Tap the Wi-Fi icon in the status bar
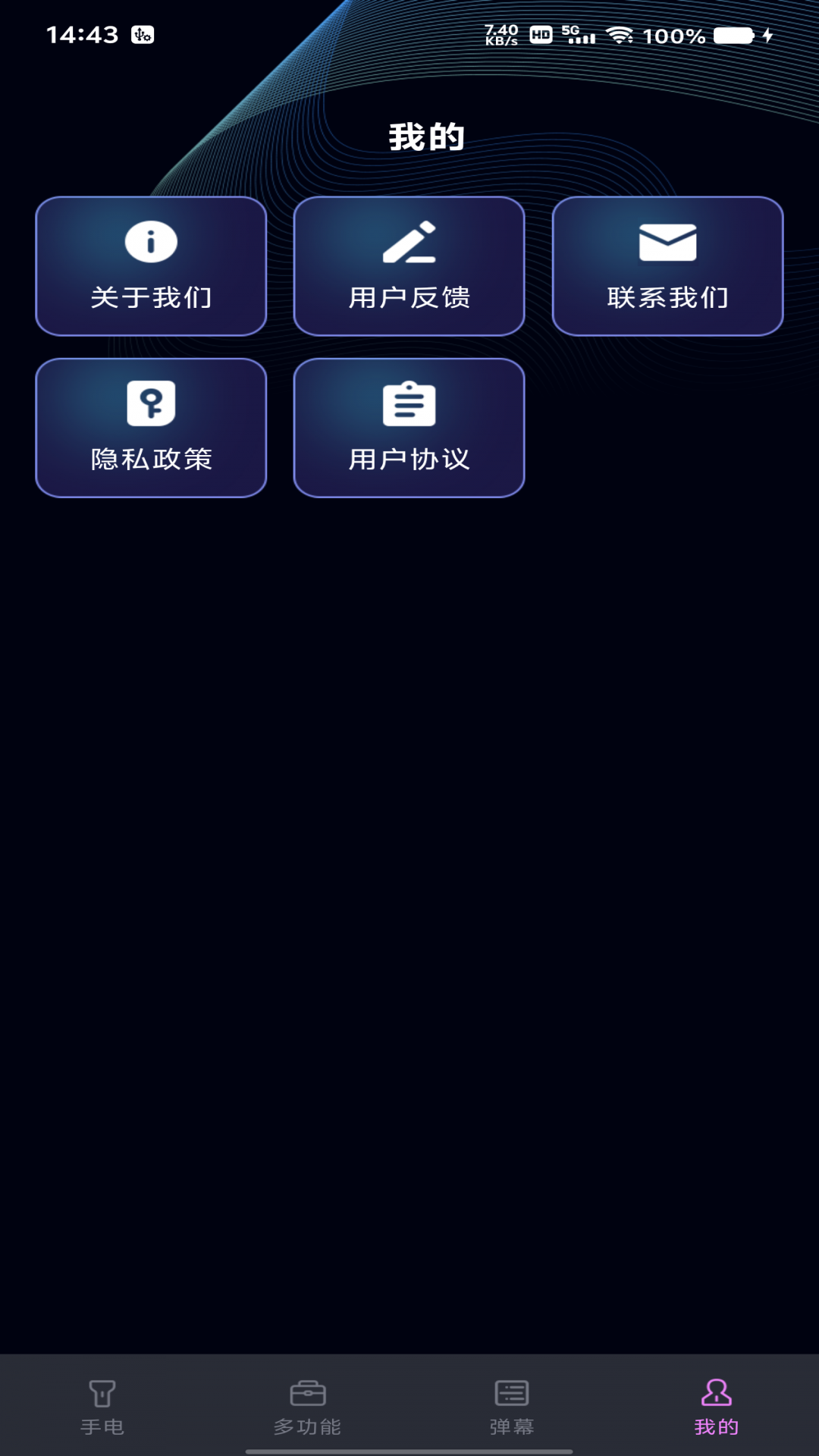This screenshot has width=819, height=1456. tap(623, 35)
